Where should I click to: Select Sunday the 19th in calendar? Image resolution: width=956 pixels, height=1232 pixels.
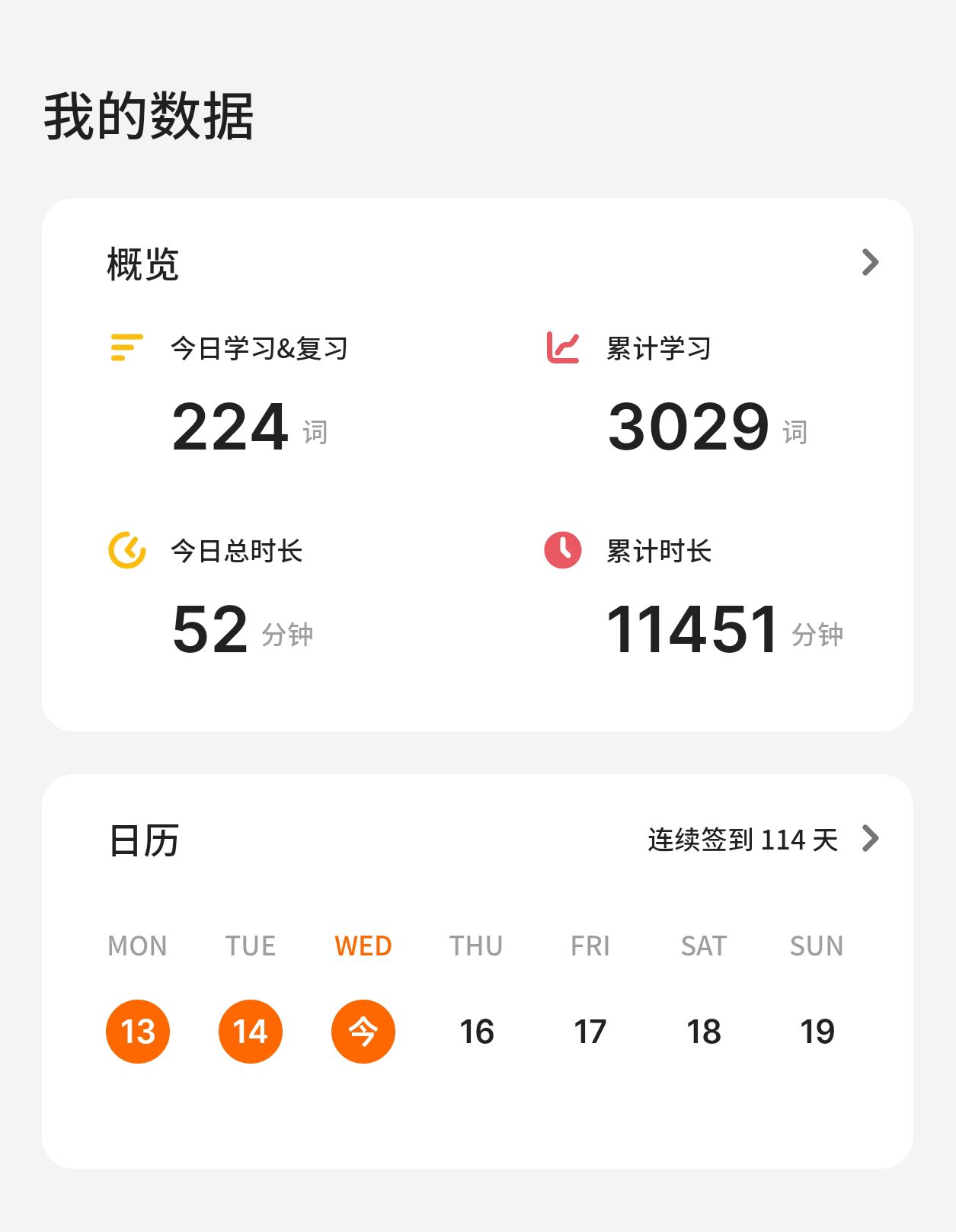click(x=817, y=1032)
